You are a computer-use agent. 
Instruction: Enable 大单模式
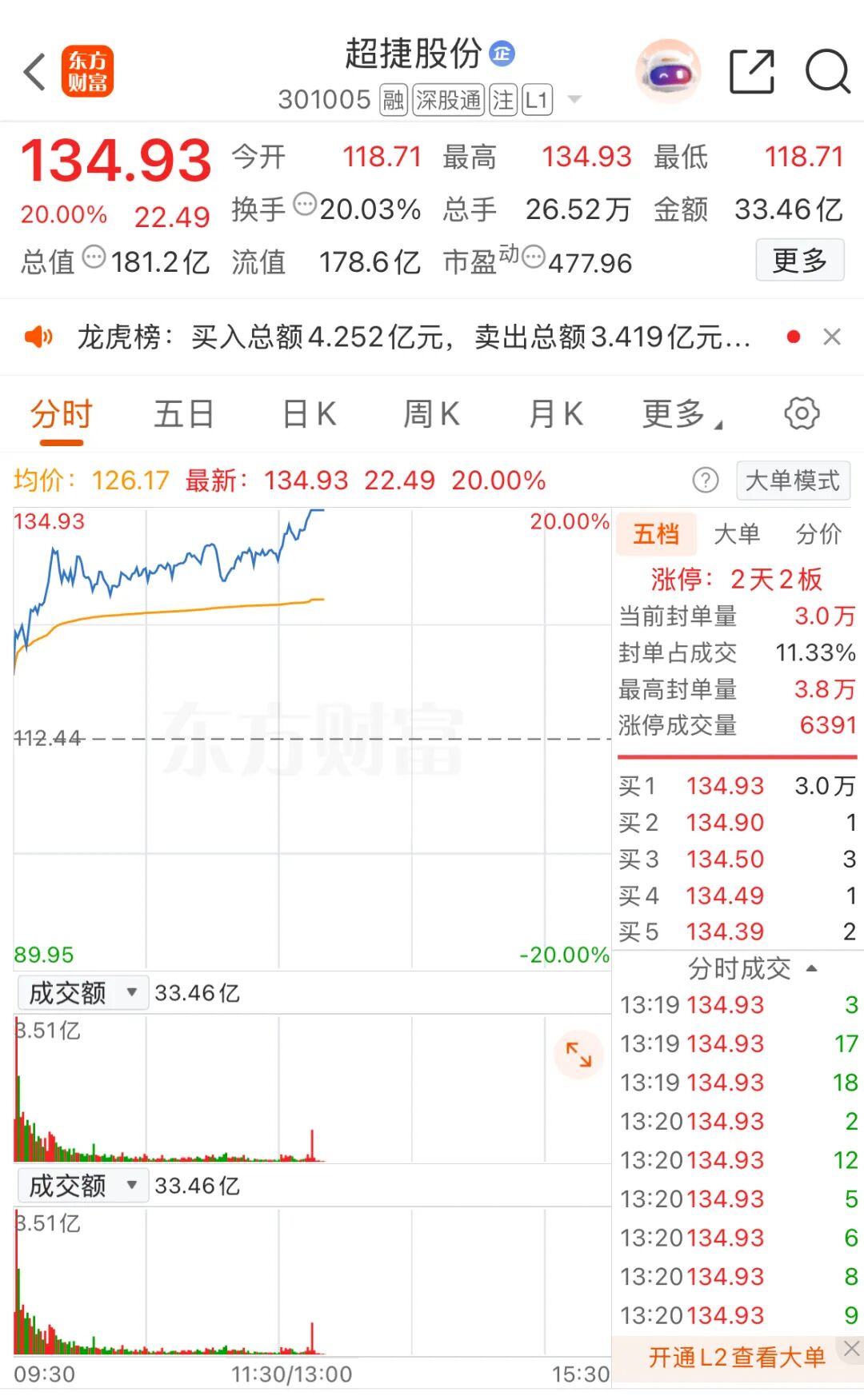(x=792, y=481)
